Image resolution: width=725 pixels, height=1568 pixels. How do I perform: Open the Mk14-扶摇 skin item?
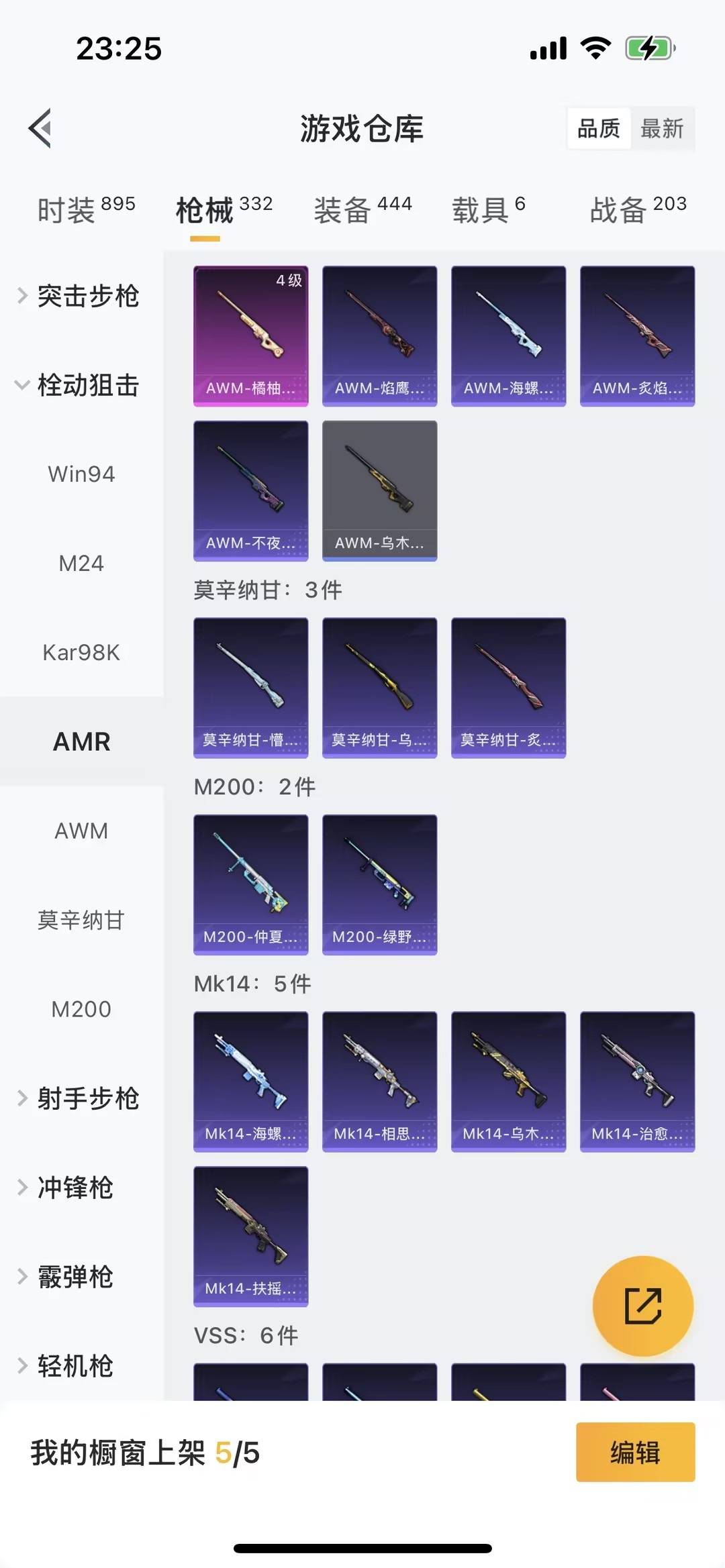point(250,1238)
